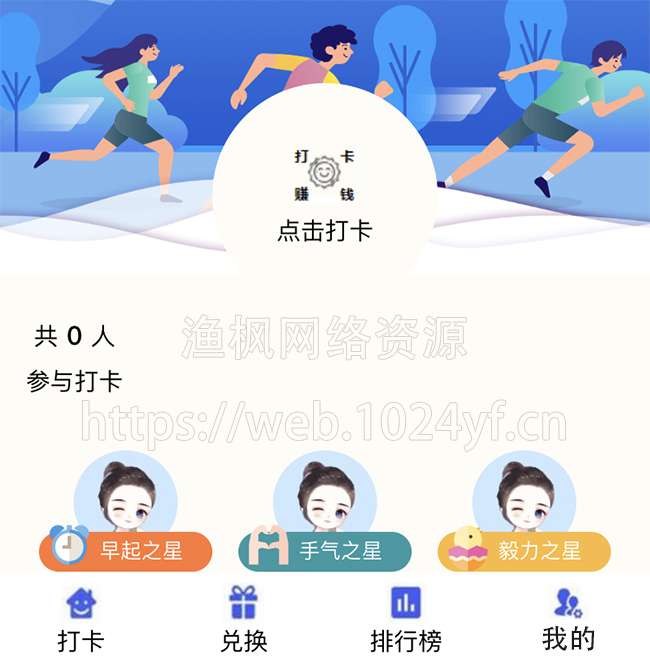
Task: Go to the 我的 tab
Action: pos(568,620)
